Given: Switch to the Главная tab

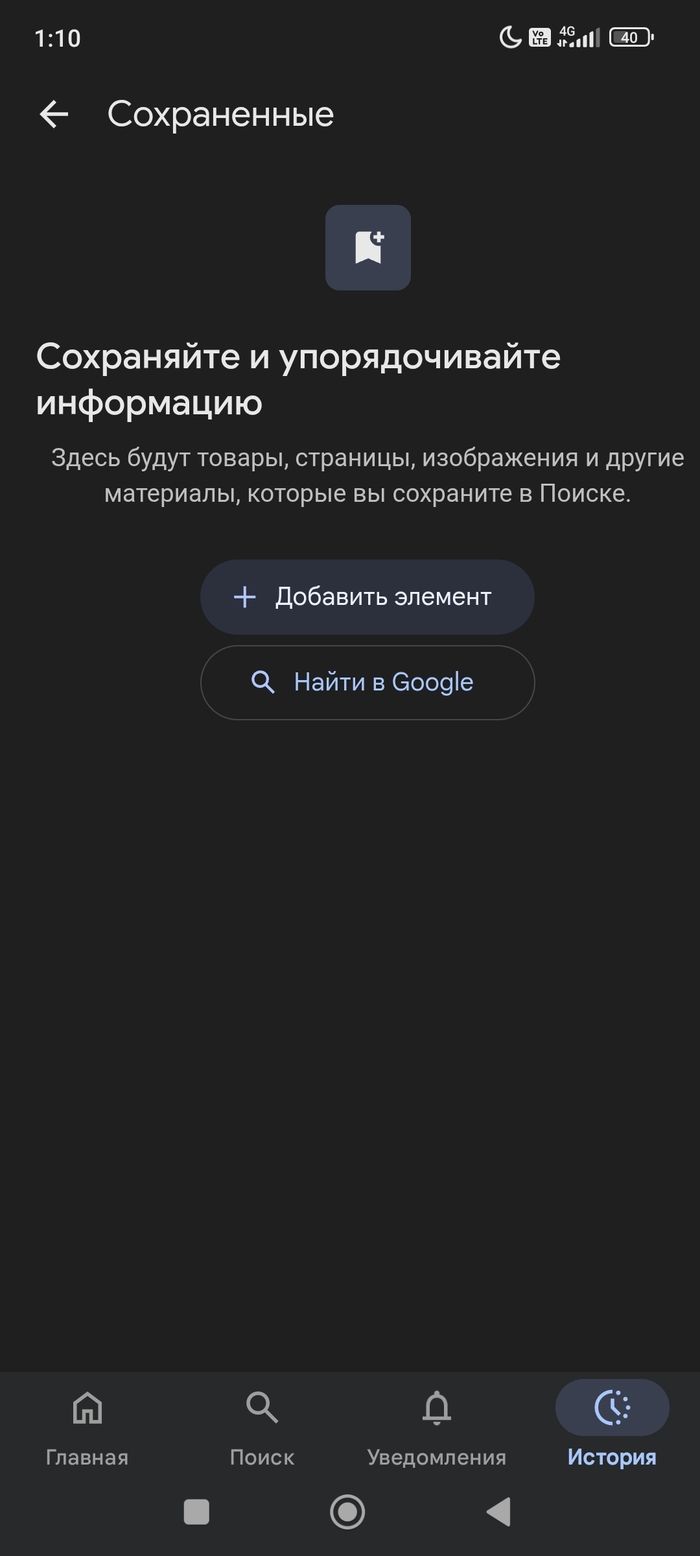Looking at the screenshot, I should 87,1428.
